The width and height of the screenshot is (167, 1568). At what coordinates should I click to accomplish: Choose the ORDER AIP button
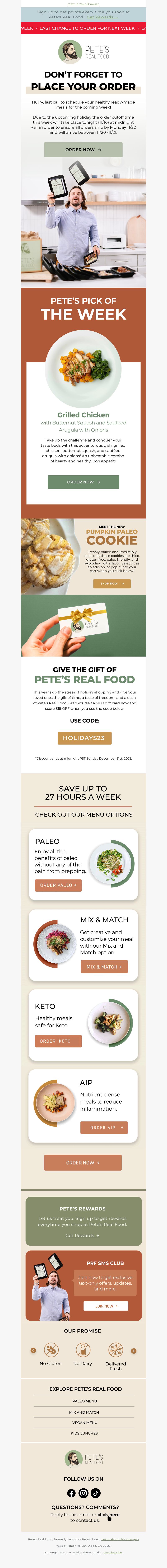(x=104, y=1127)
